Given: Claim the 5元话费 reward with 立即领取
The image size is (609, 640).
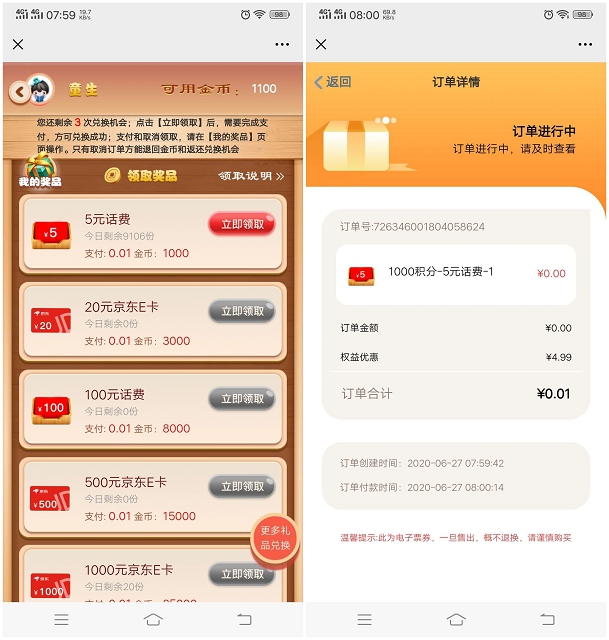Looking at the screenshot, I should tap(241, 224).
